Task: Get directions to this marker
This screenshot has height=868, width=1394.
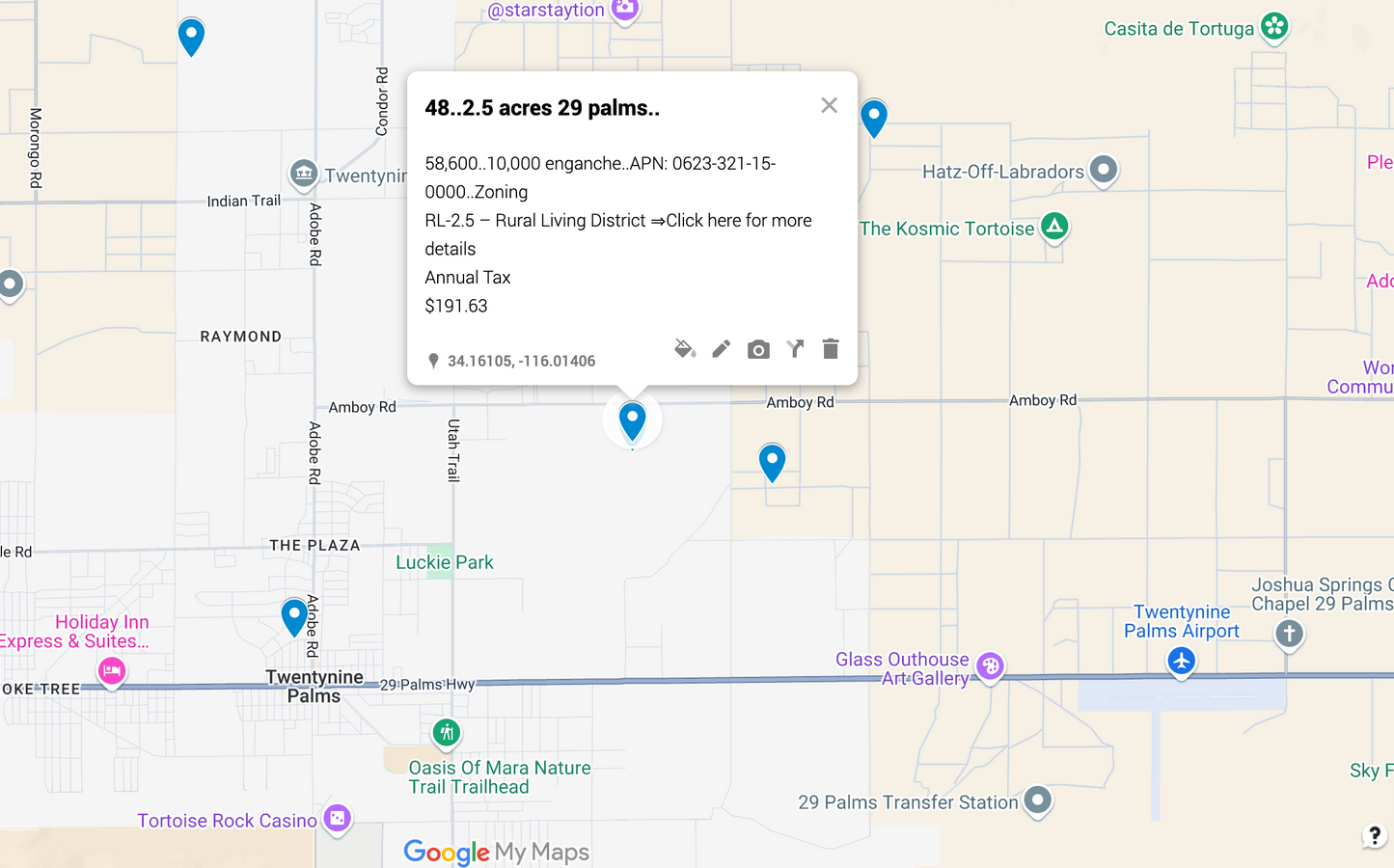Action: (x=795, y=349)
